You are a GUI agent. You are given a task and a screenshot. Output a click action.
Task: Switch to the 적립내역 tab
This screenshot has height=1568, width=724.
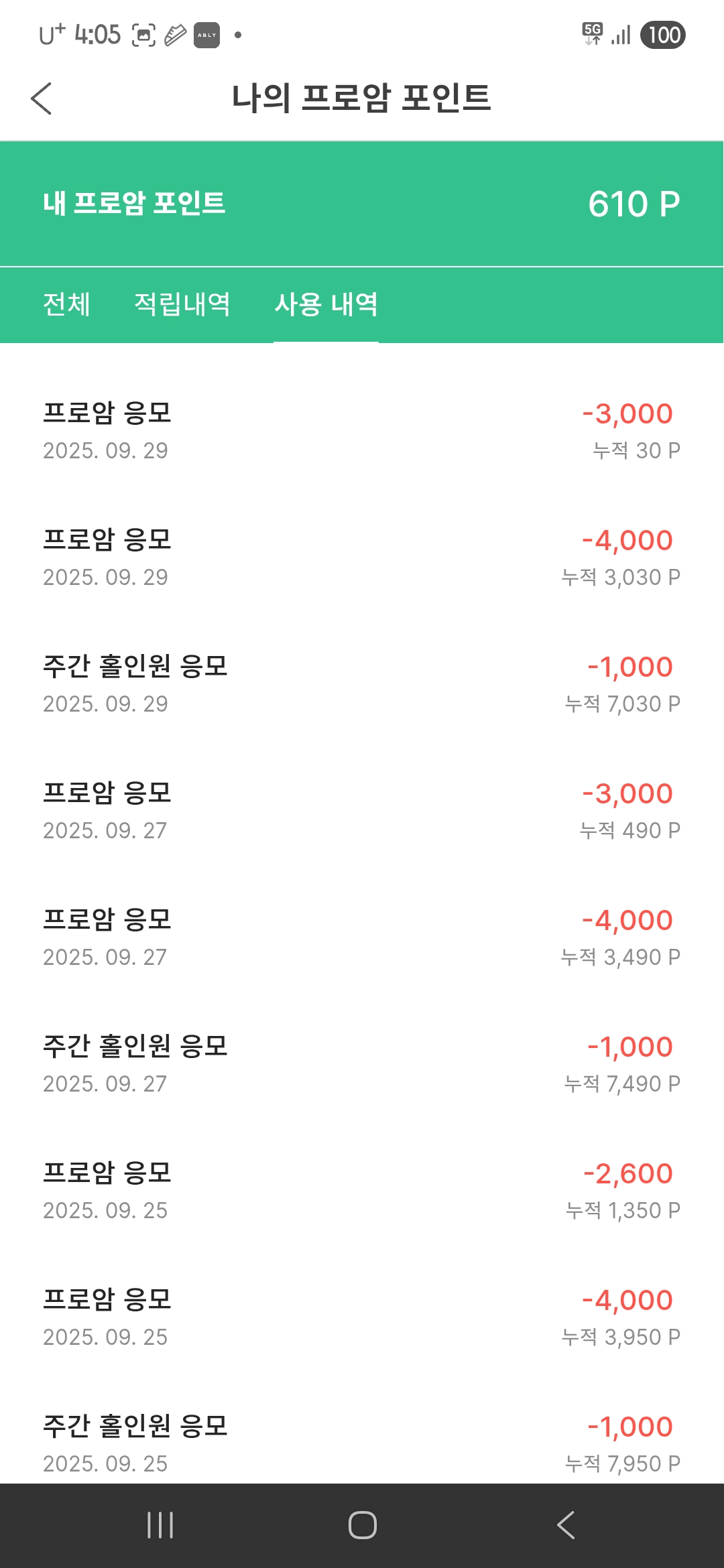tap(182, 304)
